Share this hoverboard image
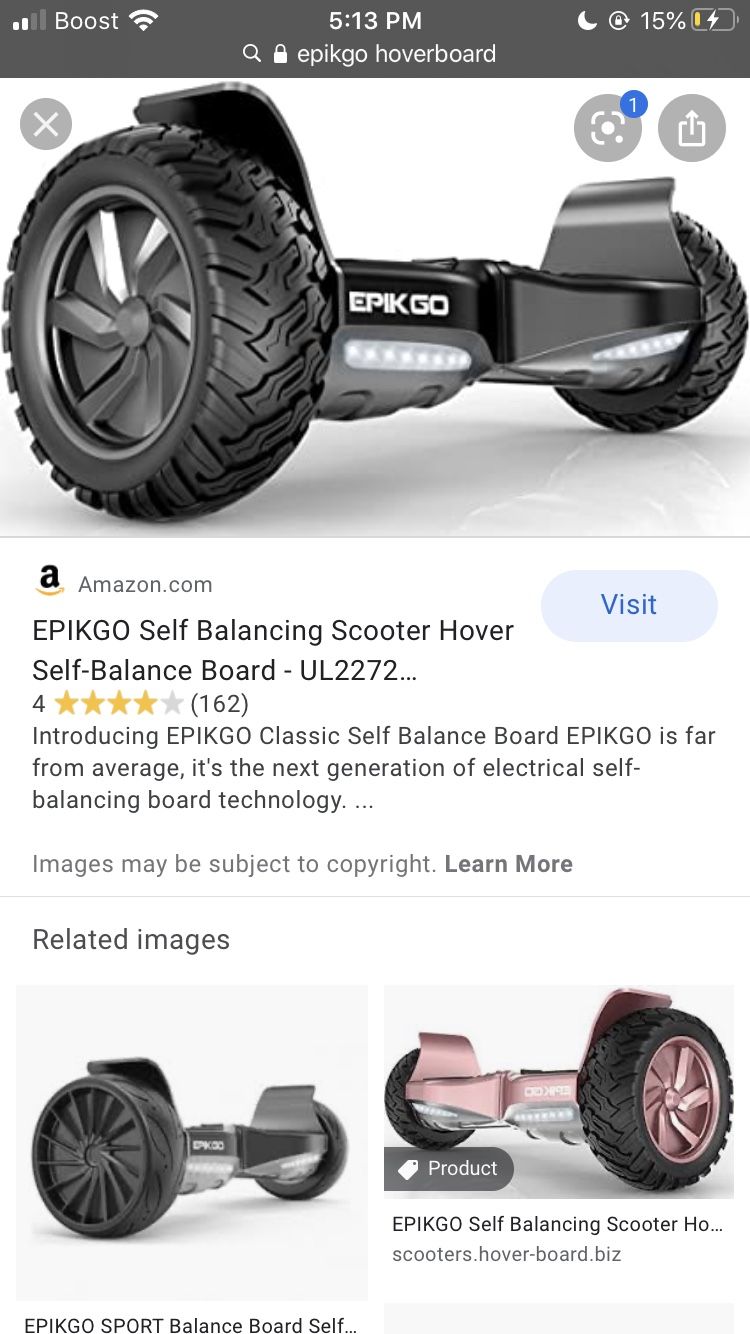750x1334 pixels. pos(692,128)
